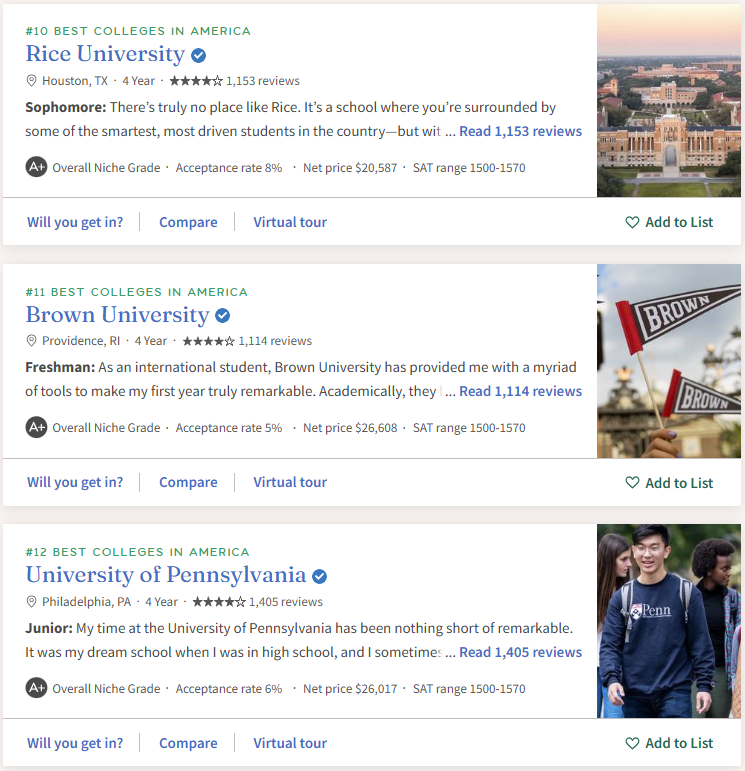
Task: Open the Brown University pennant photo
Action: click(670, 360)
